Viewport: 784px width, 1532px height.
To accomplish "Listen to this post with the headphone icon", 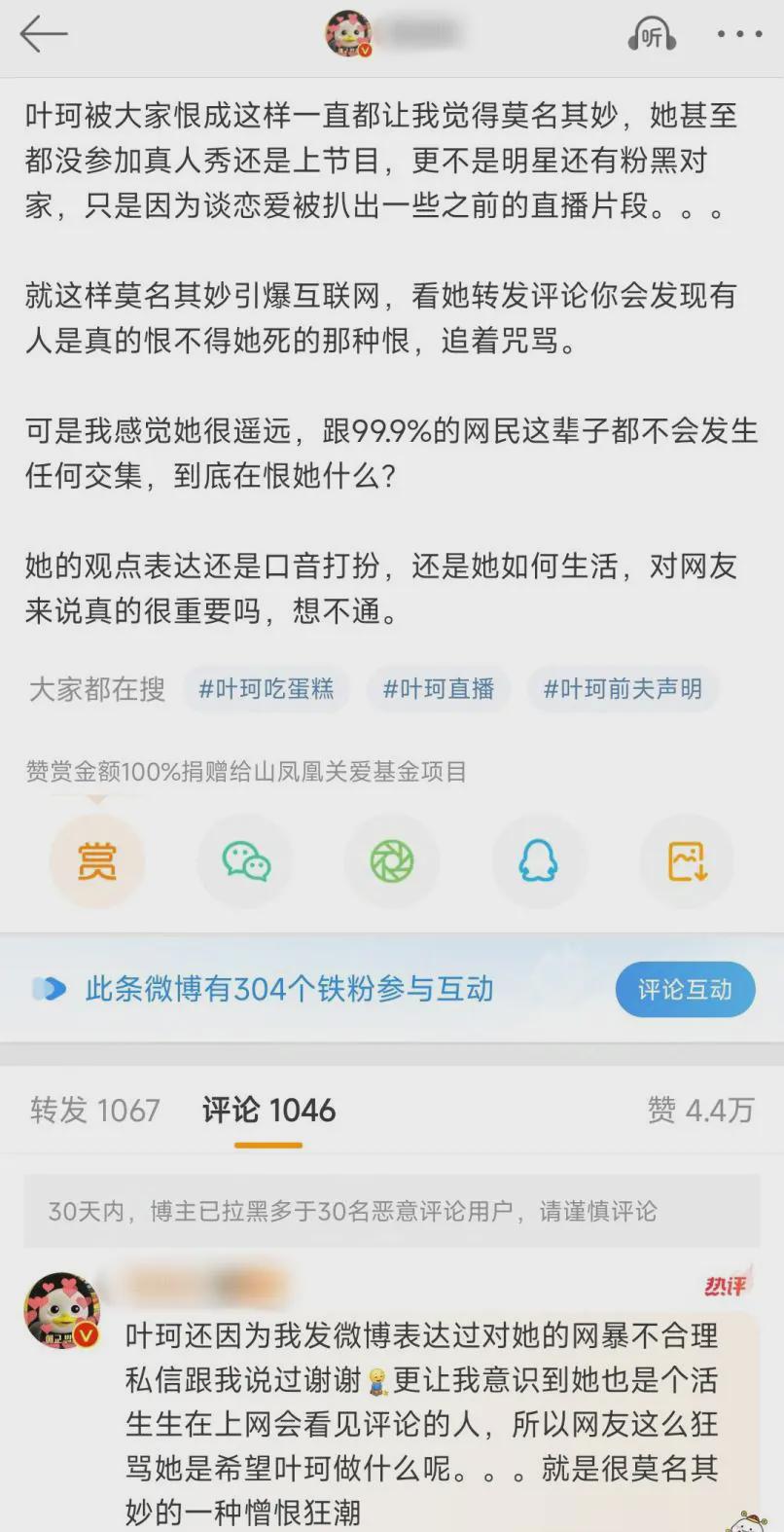I will click(652, 35).
